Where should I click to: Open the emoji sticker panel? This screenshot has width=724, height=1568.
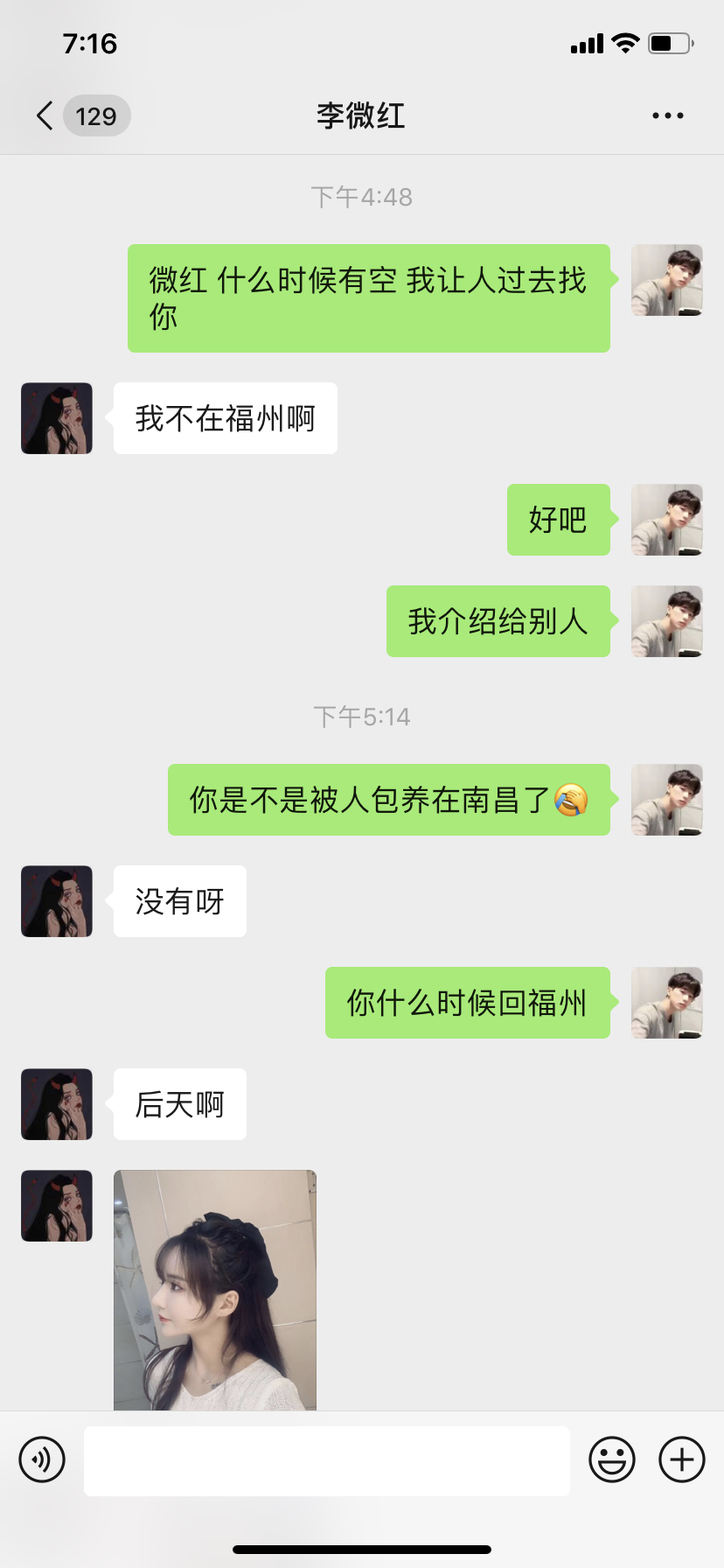611,1459
